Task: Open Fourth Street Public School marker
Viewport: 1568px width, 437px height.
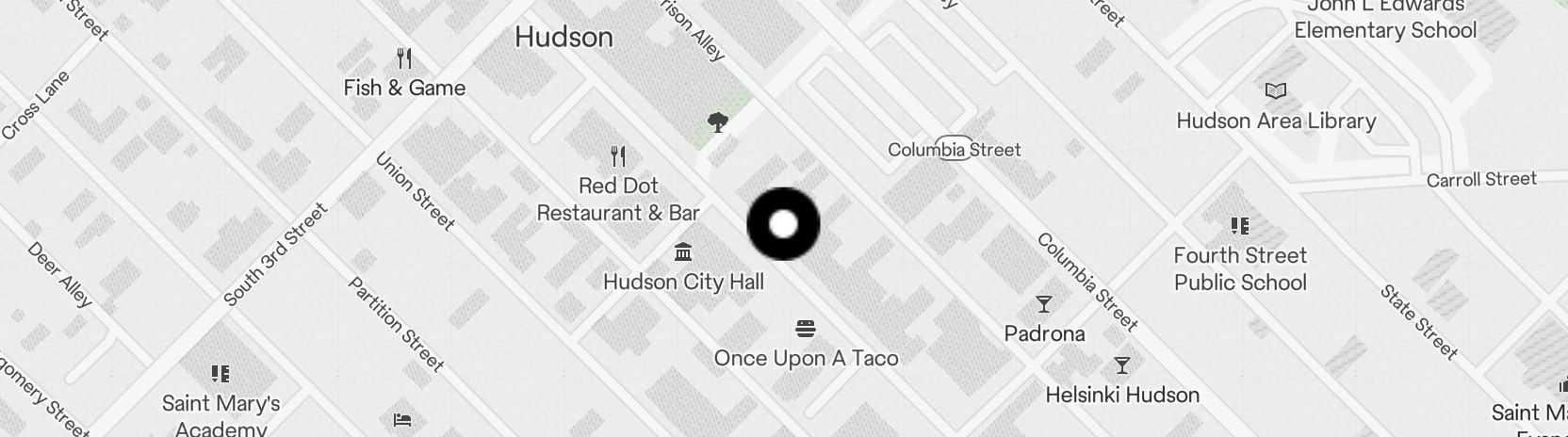Action: tap(1240, 227)
